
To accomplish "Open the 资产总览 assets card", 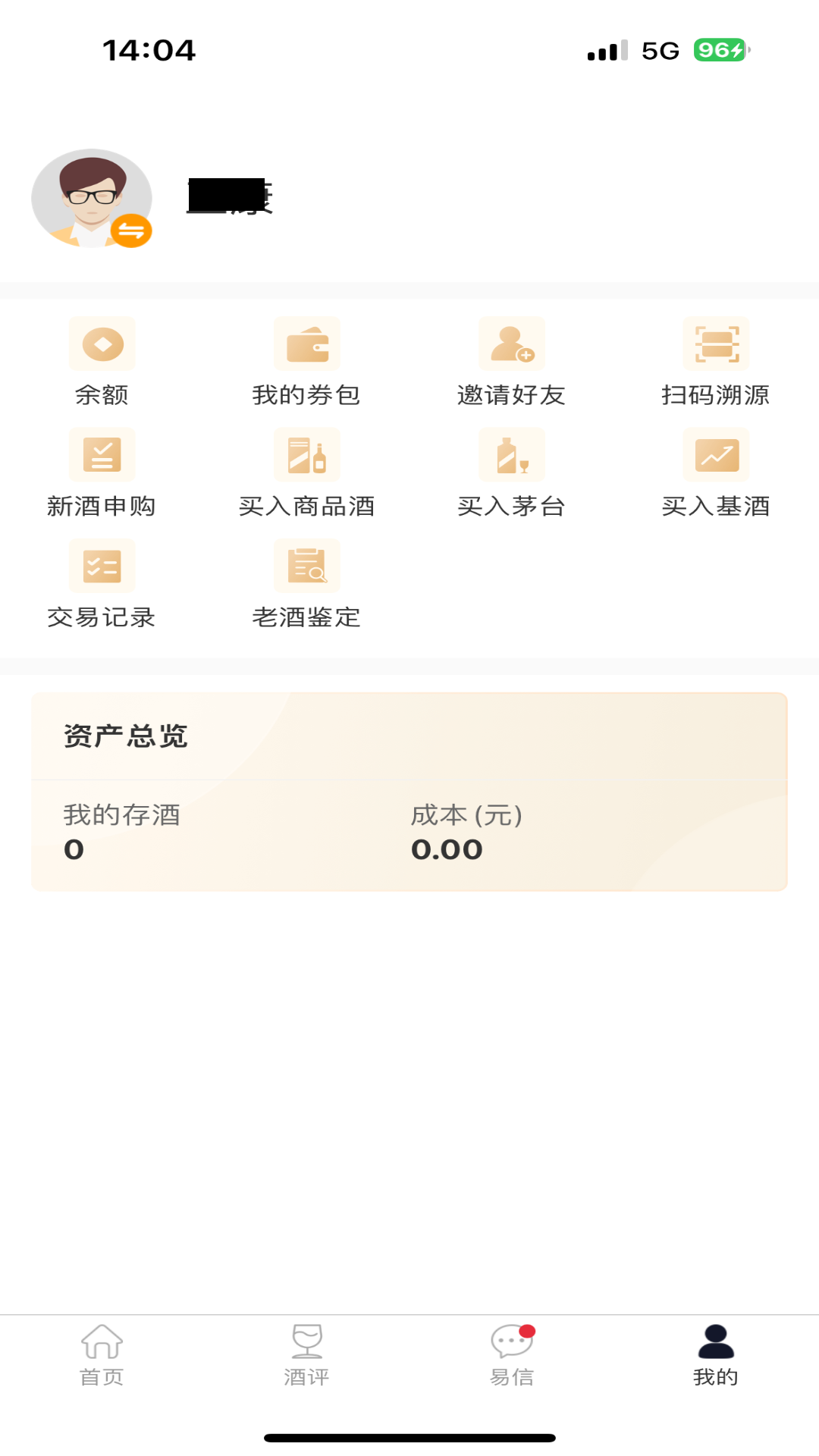I will (409, 791).
